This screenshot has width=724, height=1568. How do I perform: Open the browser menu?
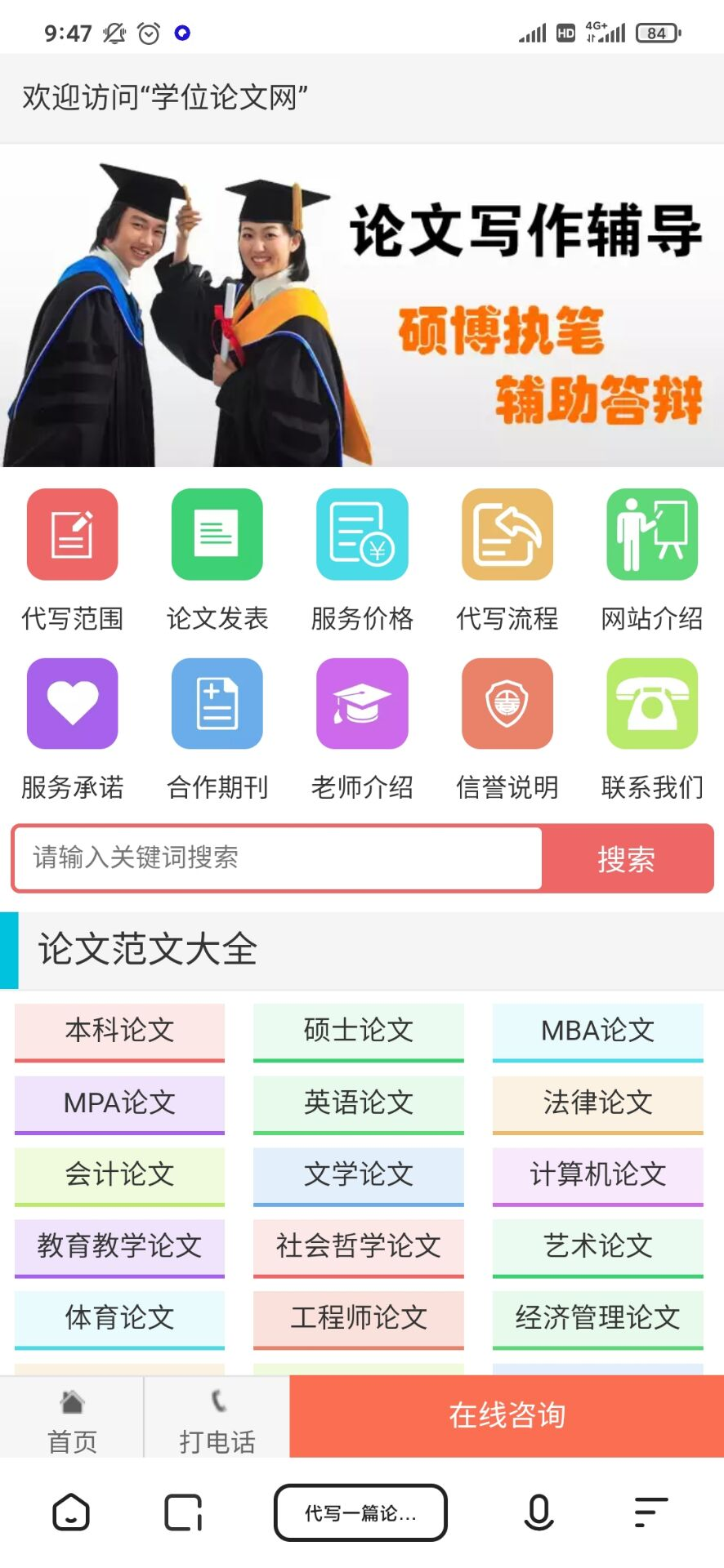pos(650,1512)
